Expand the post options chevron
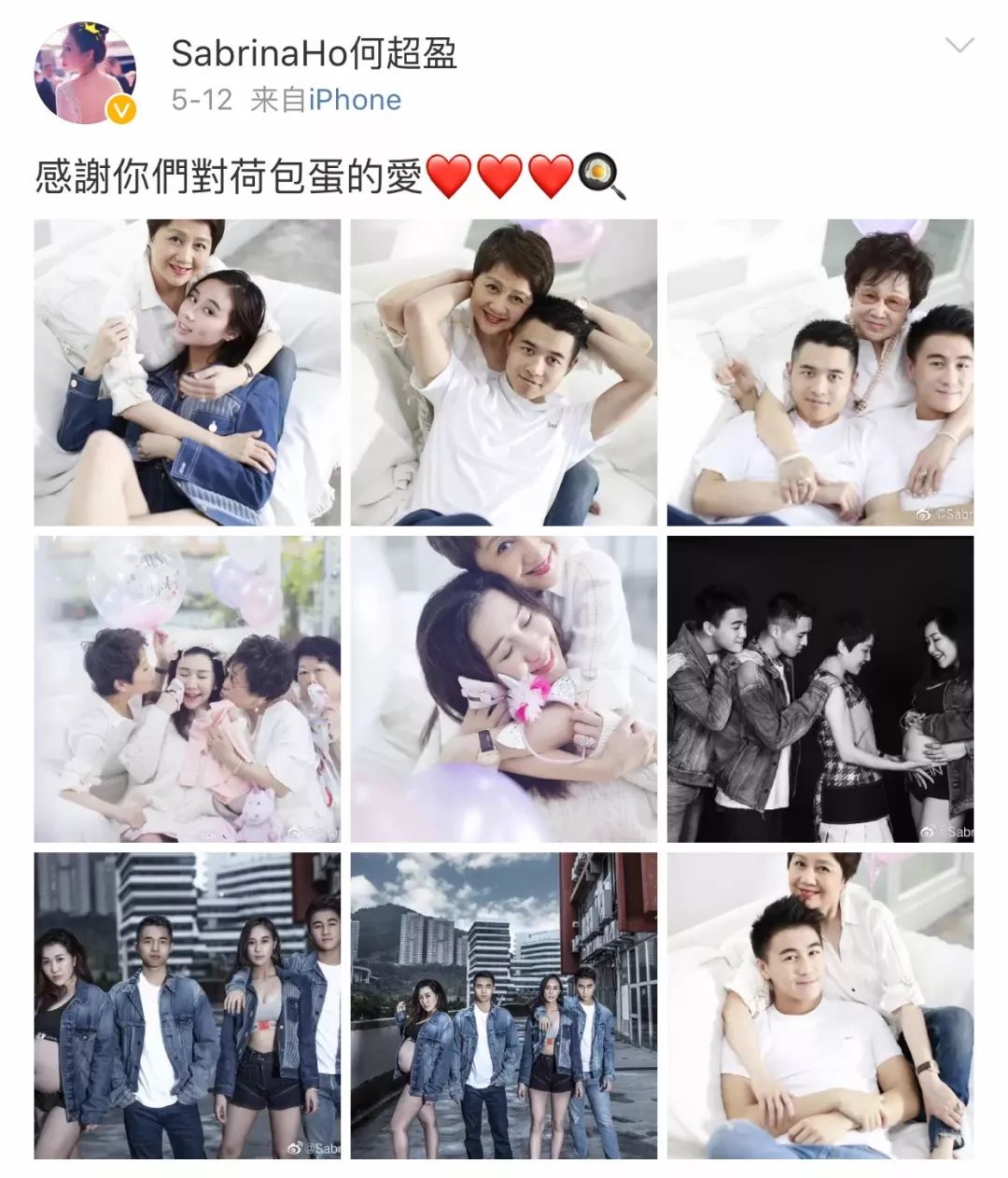The width and height of the screenshot is (1008, 1178). point(959,46)
